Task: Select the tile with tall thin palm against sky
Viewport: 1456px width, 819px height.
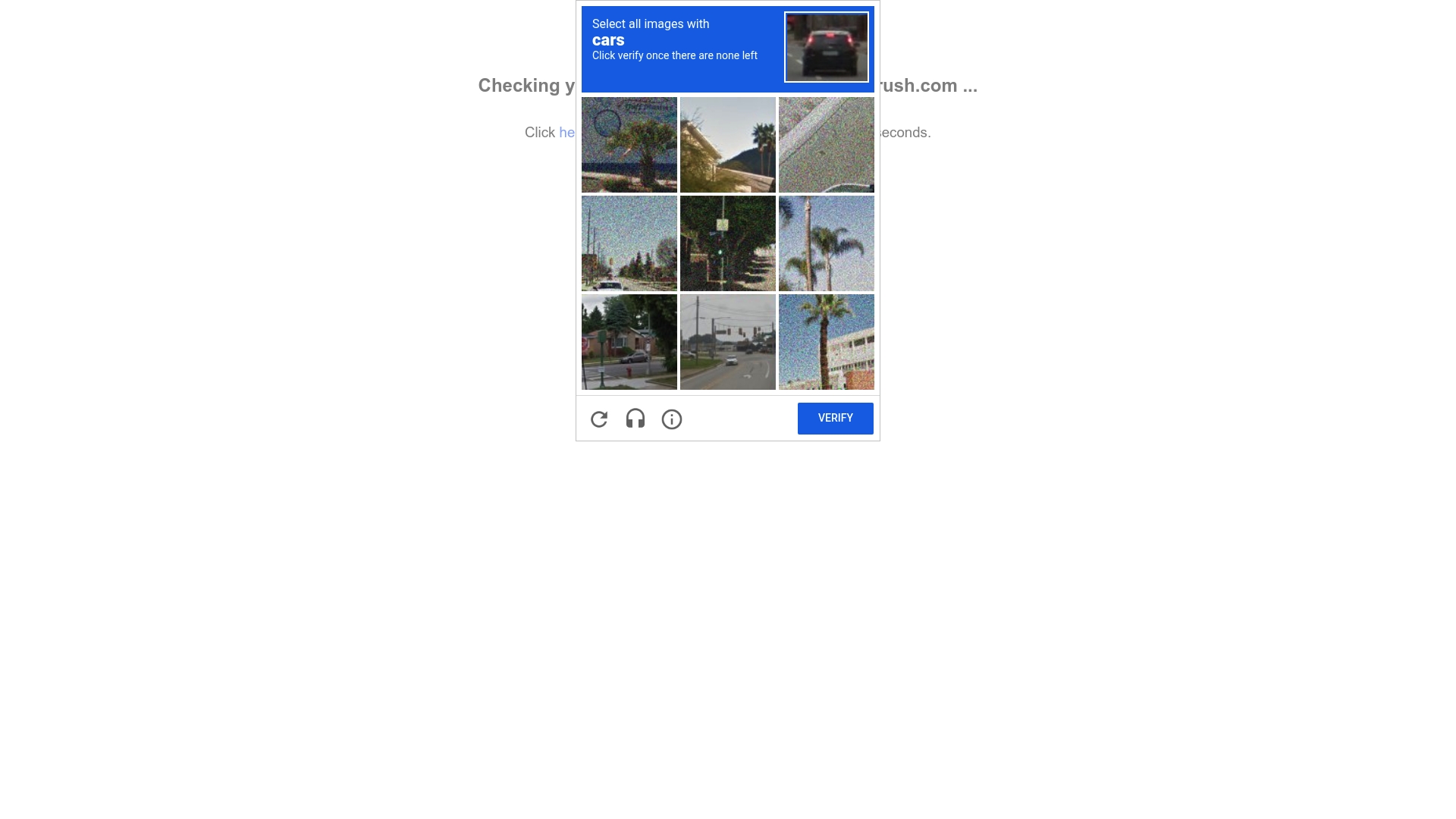Action: tap(826, 243)
